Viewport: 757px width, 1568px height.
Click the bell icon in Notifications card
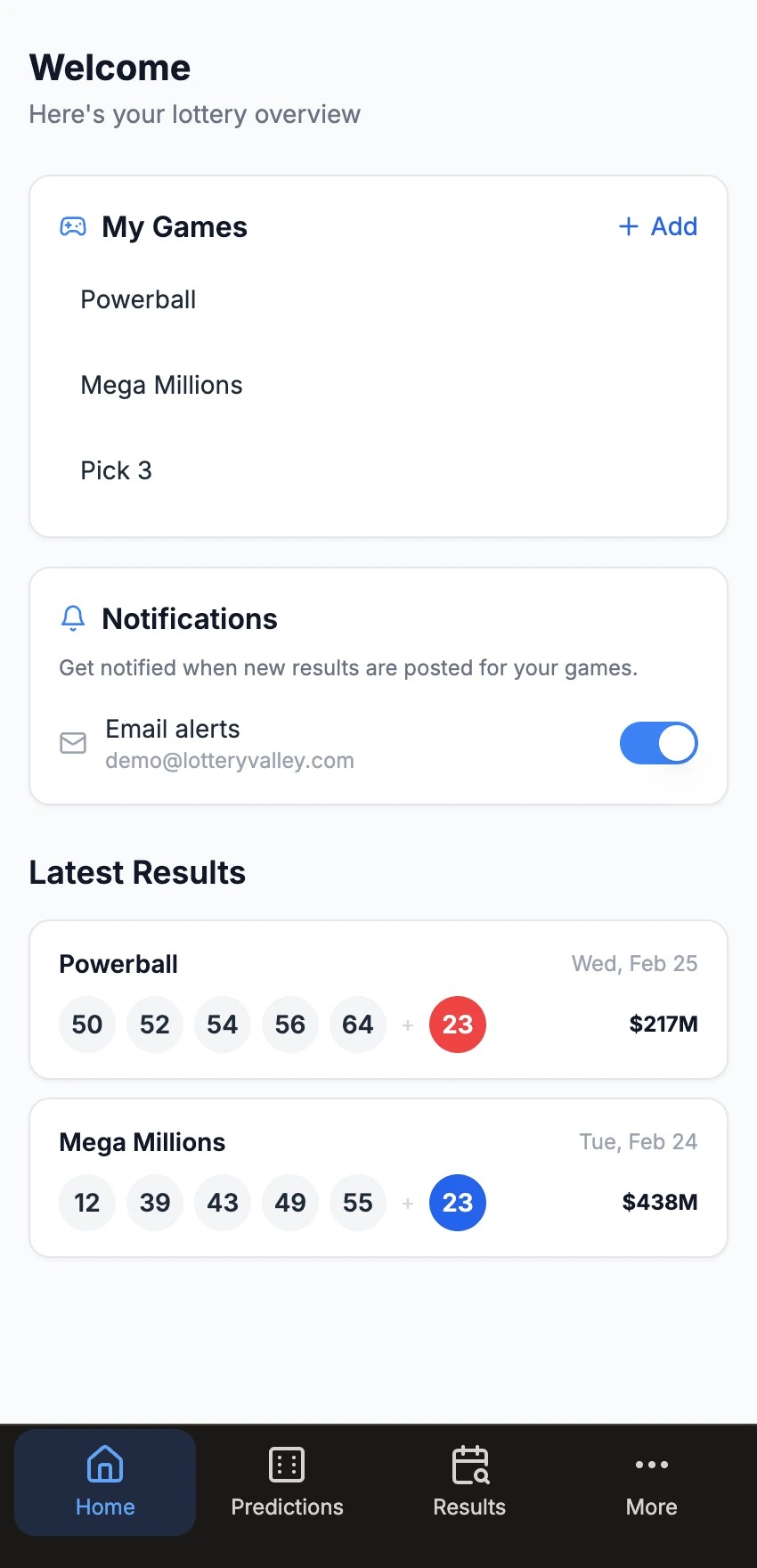point(73,618)
